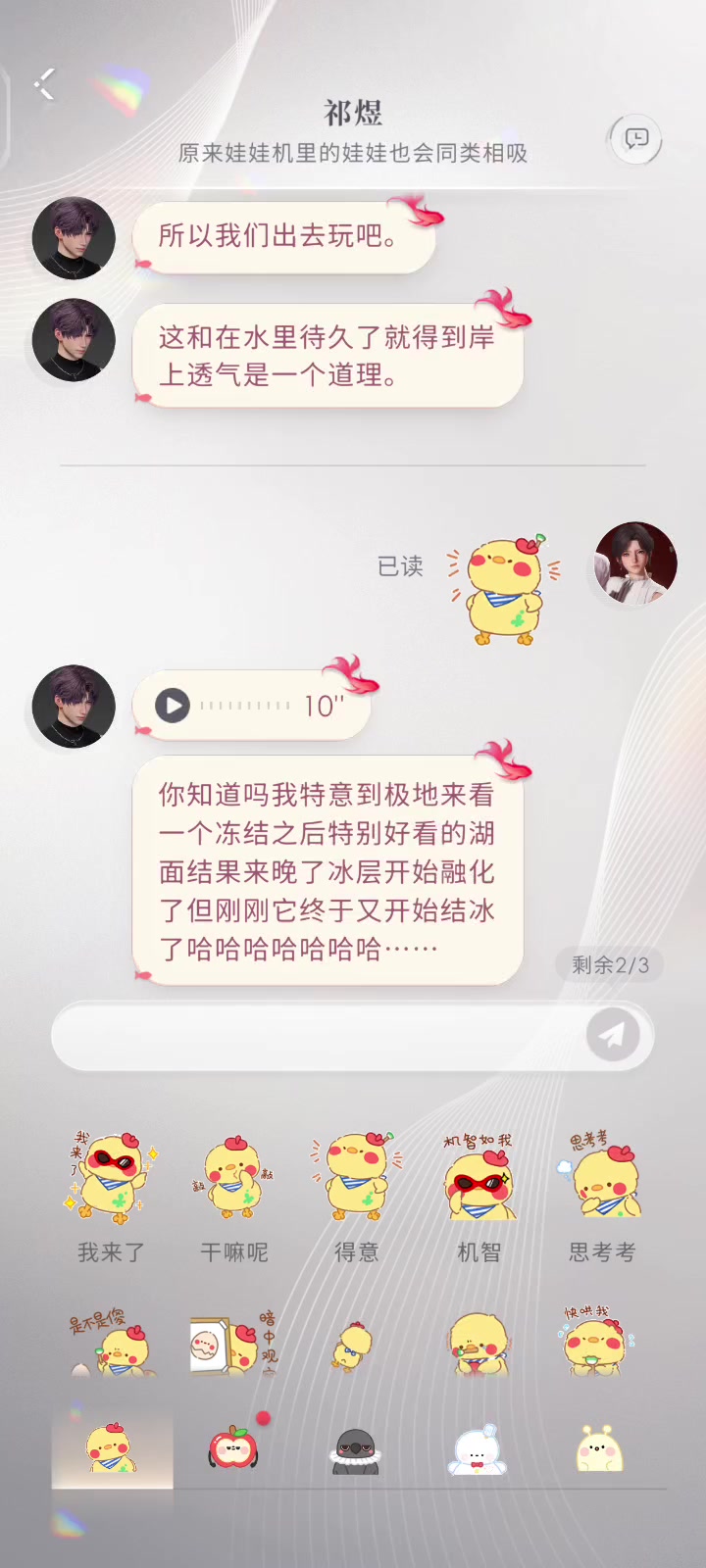Select the 快哄我 crying duck sticker
The width and height of the screenshot is (706, 1568).
pos(599,1341)
